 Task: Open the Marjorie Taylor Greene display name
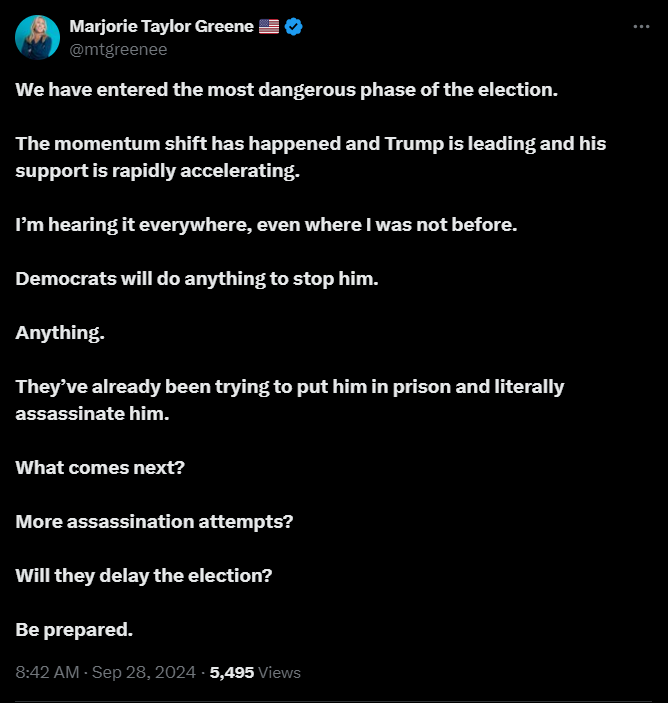(161, 27)
